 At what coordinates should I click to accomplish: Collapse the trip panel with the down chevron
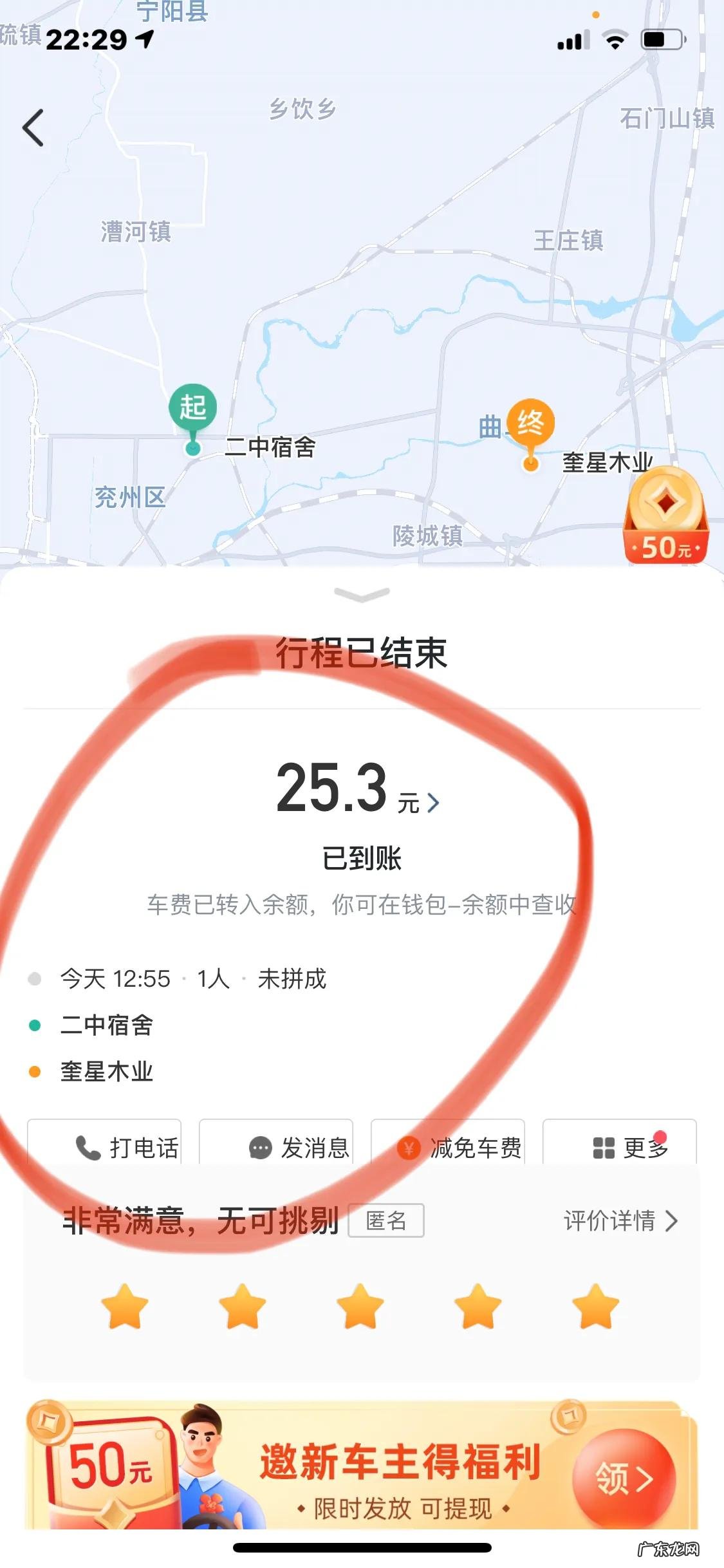click(x=362, y=595)
